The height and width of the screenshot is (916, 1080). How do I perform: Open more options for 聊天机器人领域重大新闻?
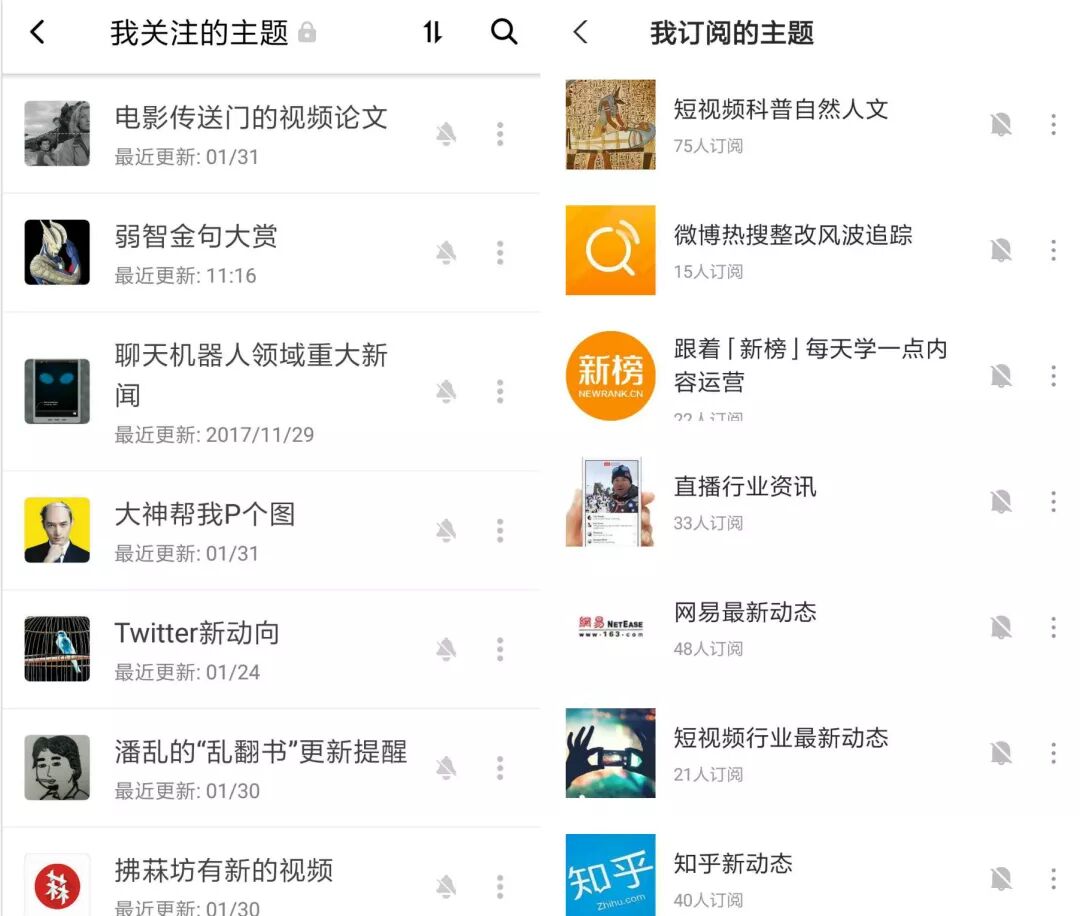pos(500,392)
